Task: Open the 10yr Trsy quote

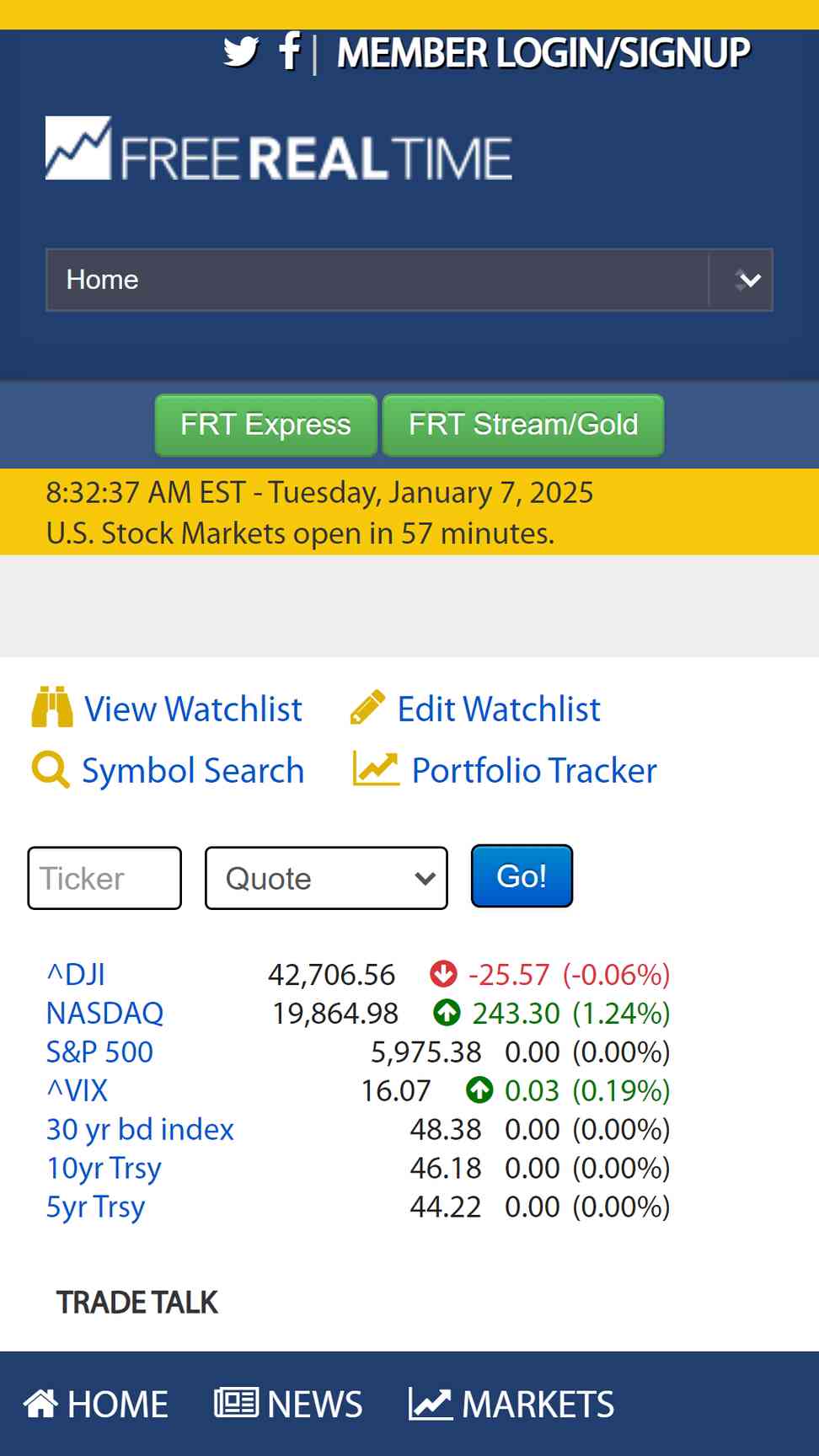Action: 104,1169
